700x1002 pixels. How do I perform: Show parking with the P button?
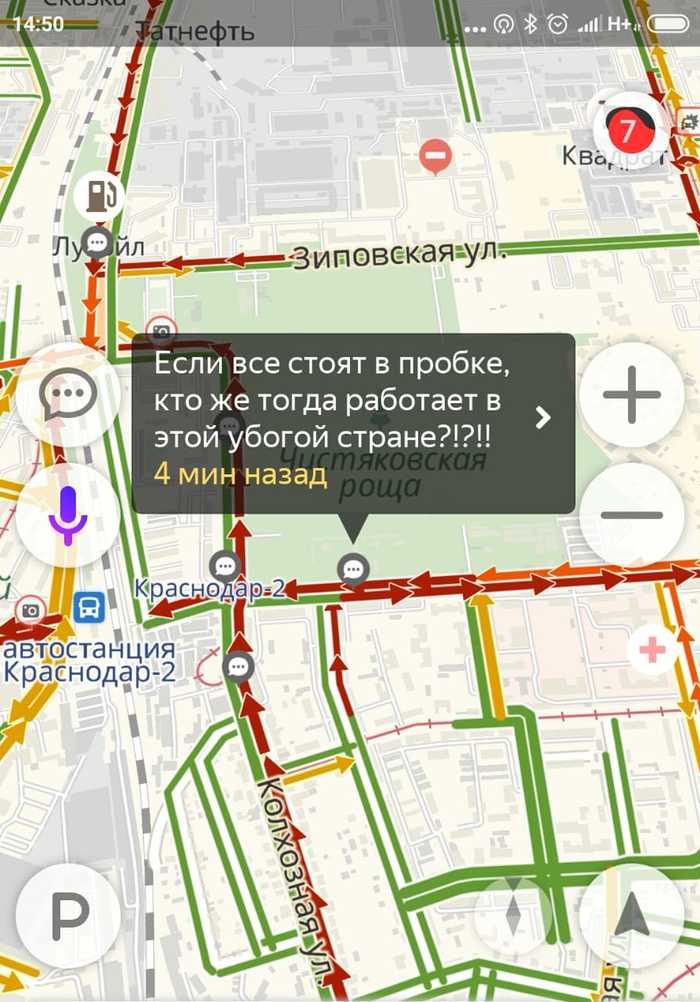(67, 915)
